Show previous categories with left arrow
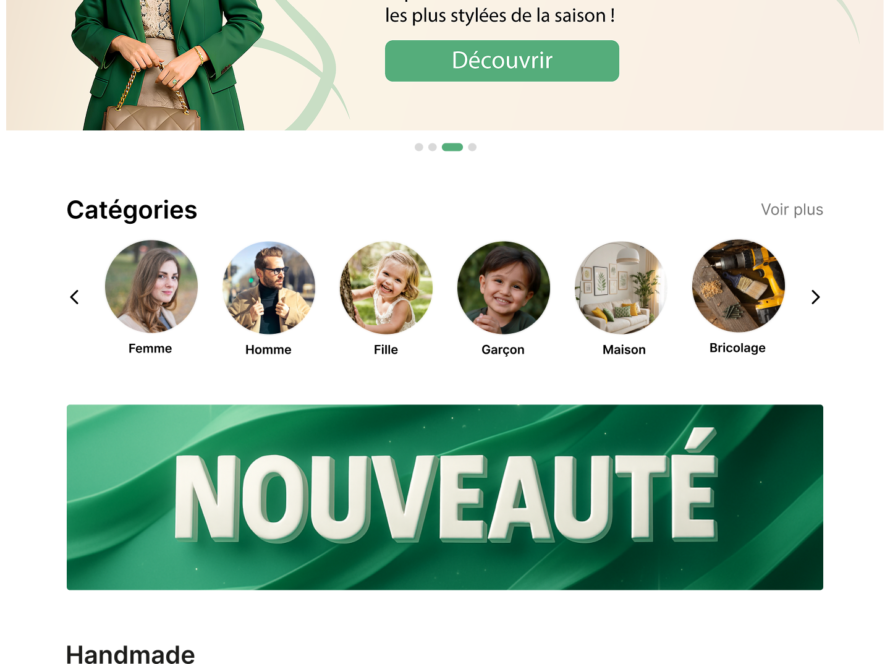The width and height of the screenshot is (890, 664). click(x=74, y=297)
